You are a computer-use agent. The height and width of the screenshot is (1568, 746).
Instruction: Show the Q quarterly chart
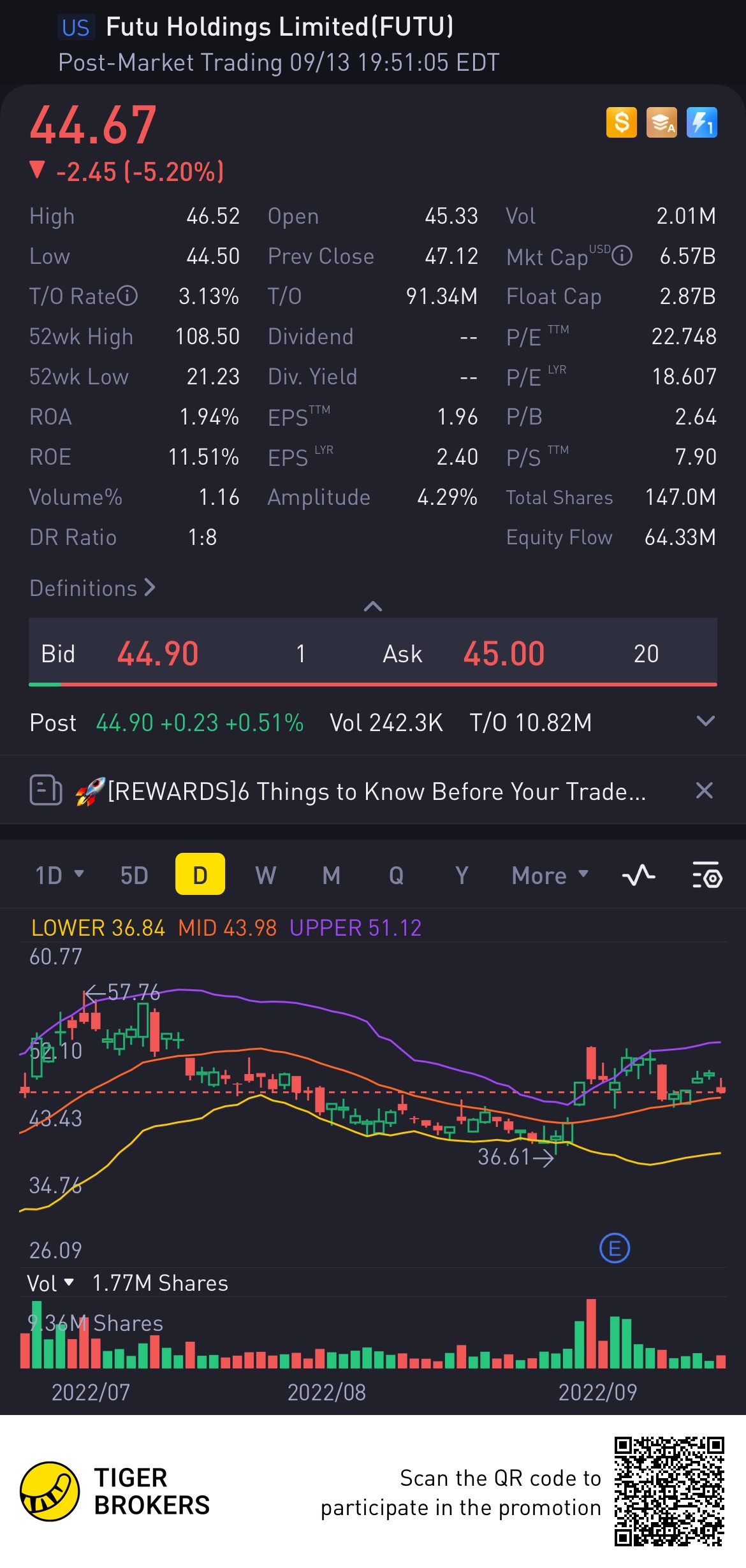396,875
